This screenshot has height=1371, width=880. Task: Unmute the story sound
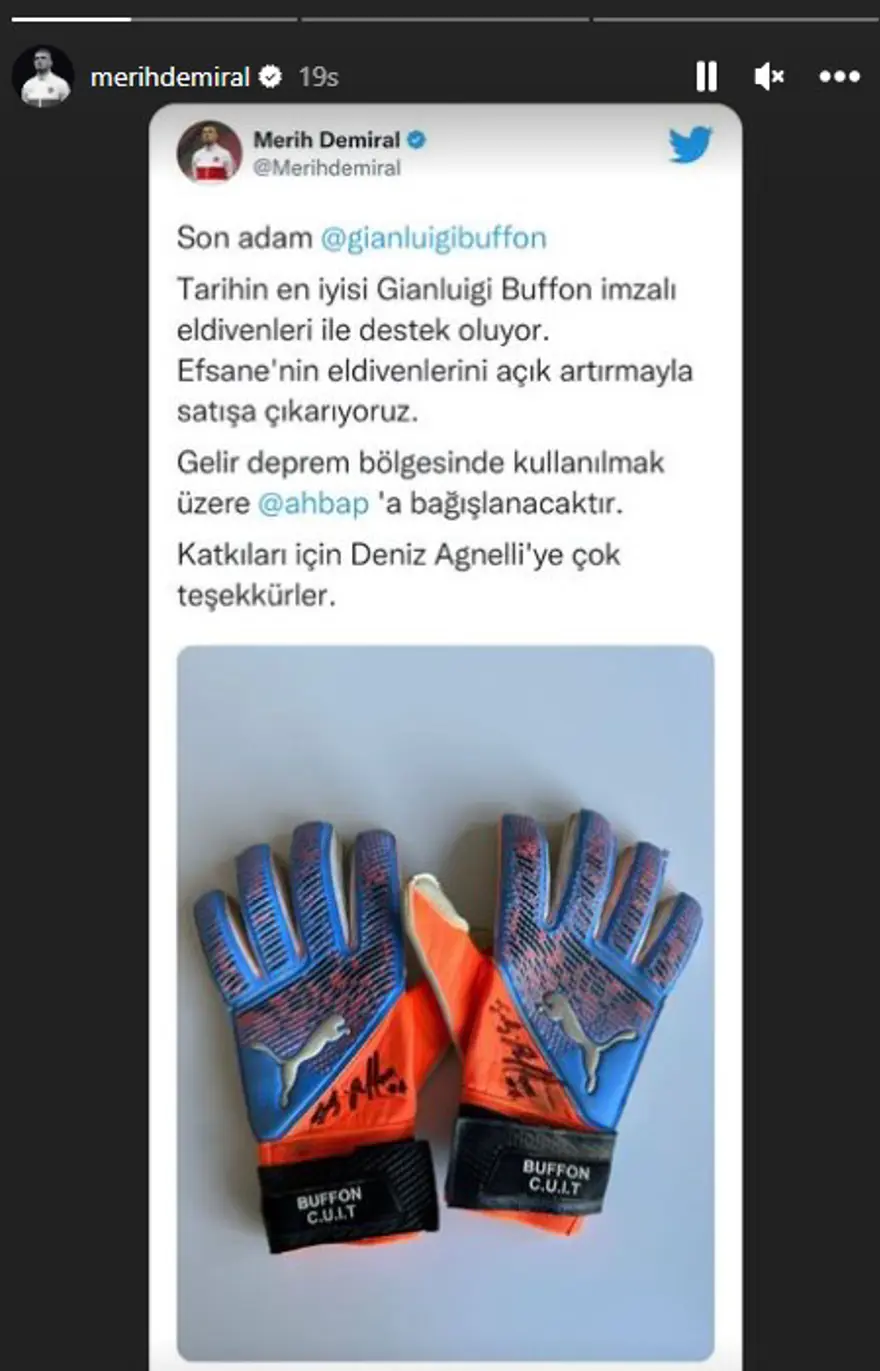click(x=769, y=76)
